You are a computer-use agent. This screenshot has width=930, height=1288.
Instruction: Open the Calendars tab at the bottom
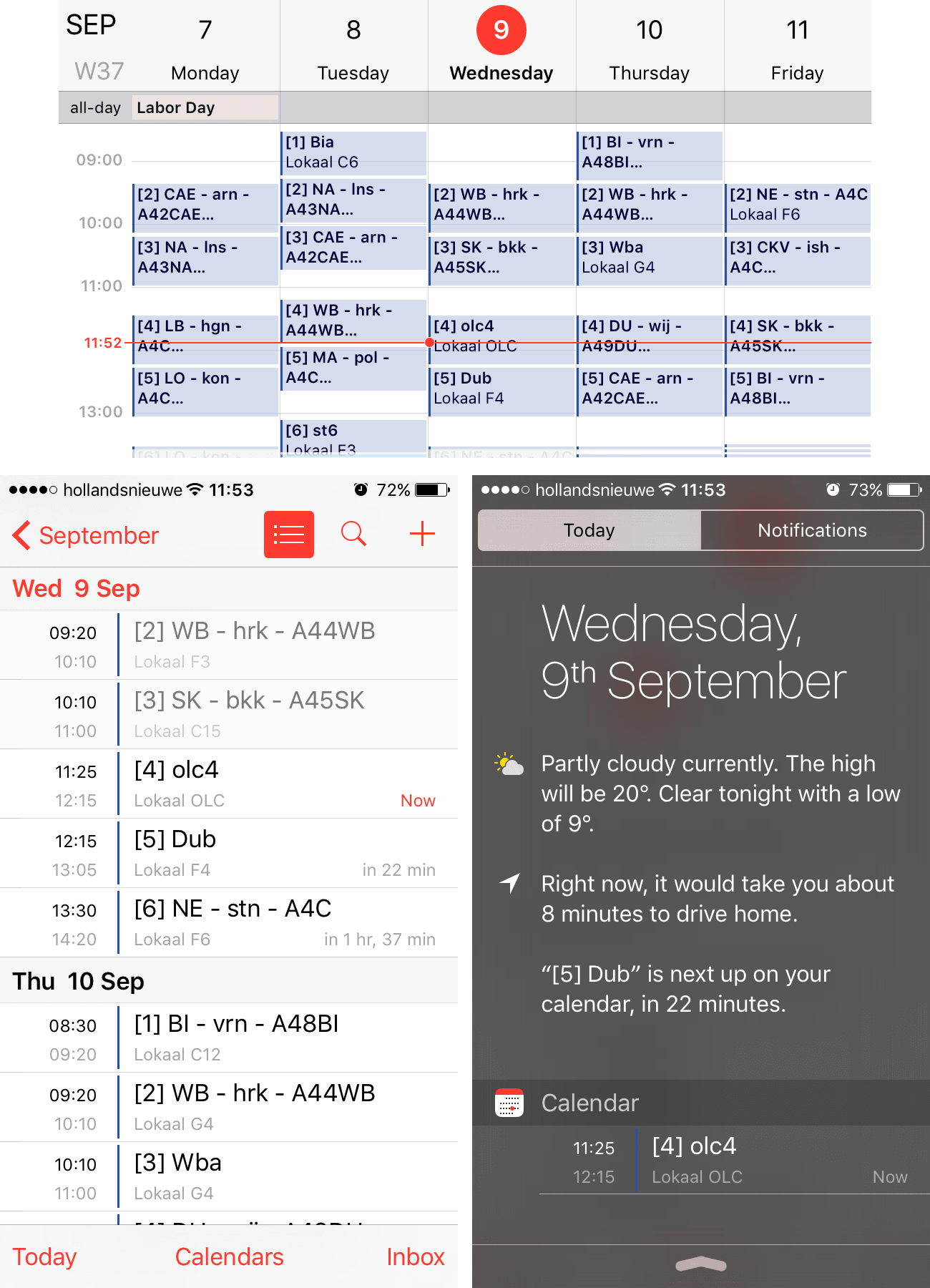pos(229,1257)
